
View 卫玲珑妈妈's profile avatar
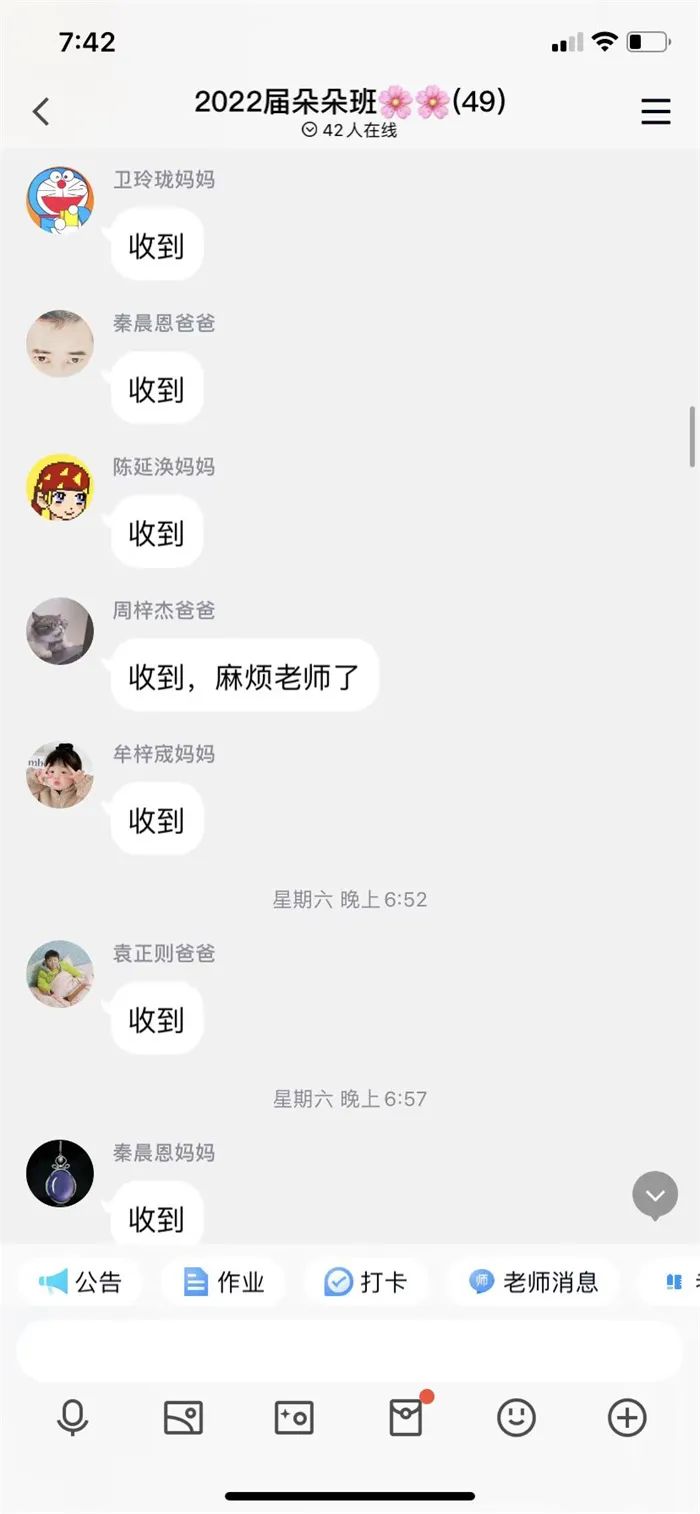[x=60, y=200]
